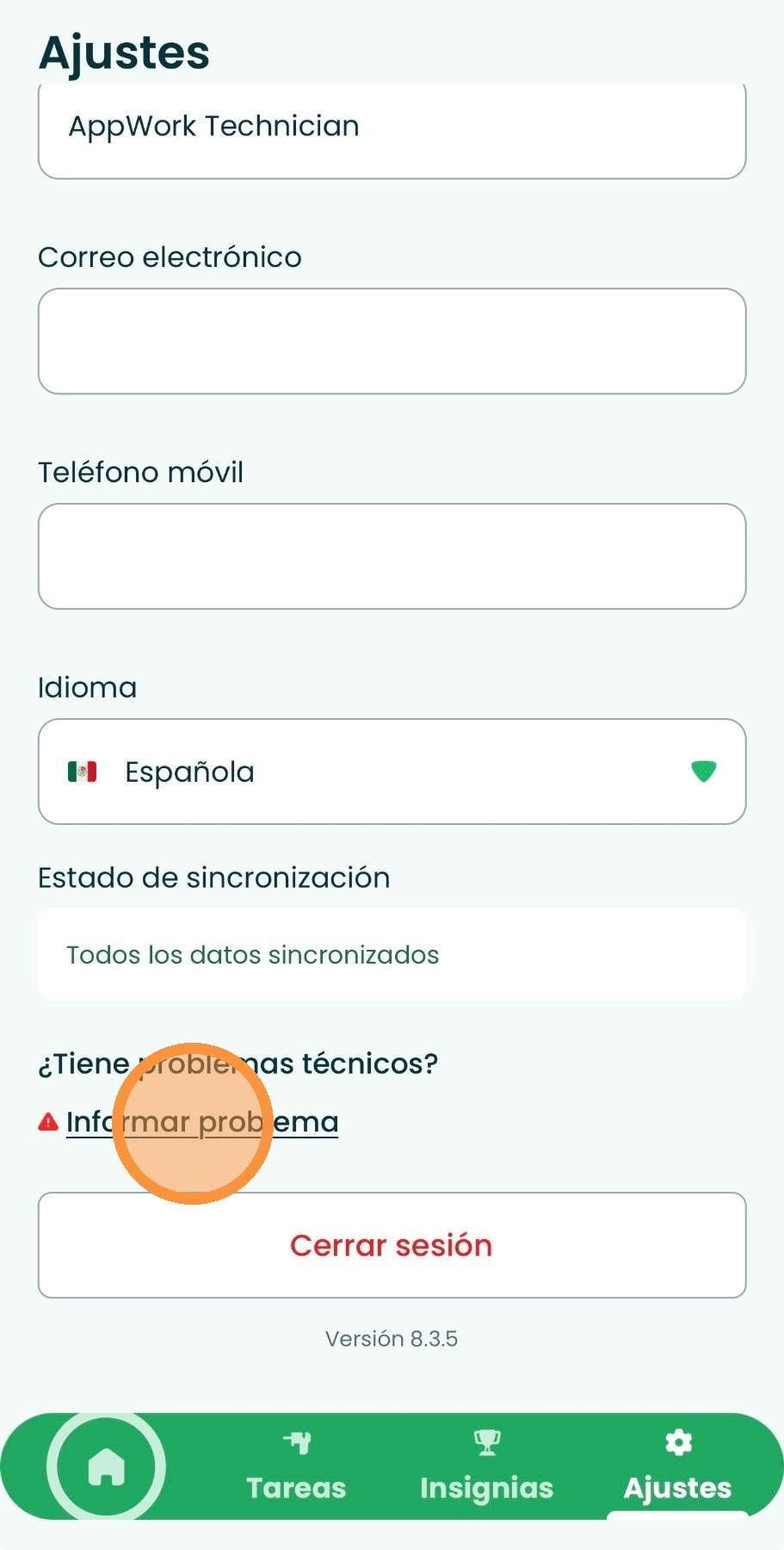Tap the Cerrar sesión button
Image resolution: width=784 pixels, height=1550 pixels.
pos(392,1245)
